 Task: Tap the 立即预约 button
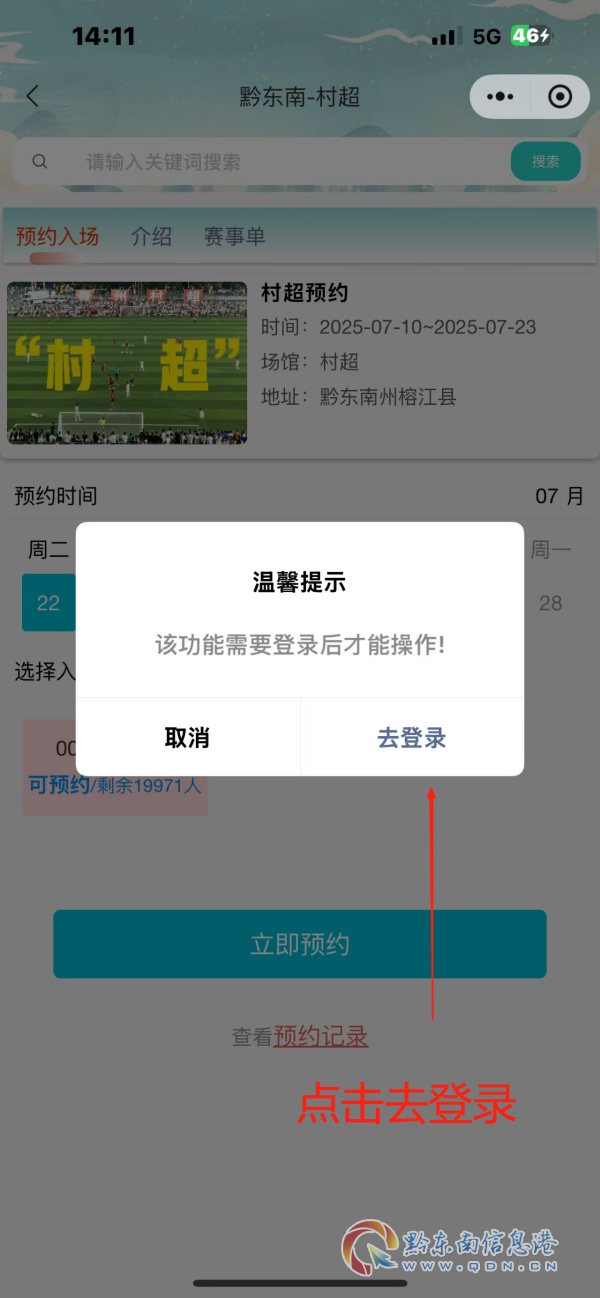[299, 944]
